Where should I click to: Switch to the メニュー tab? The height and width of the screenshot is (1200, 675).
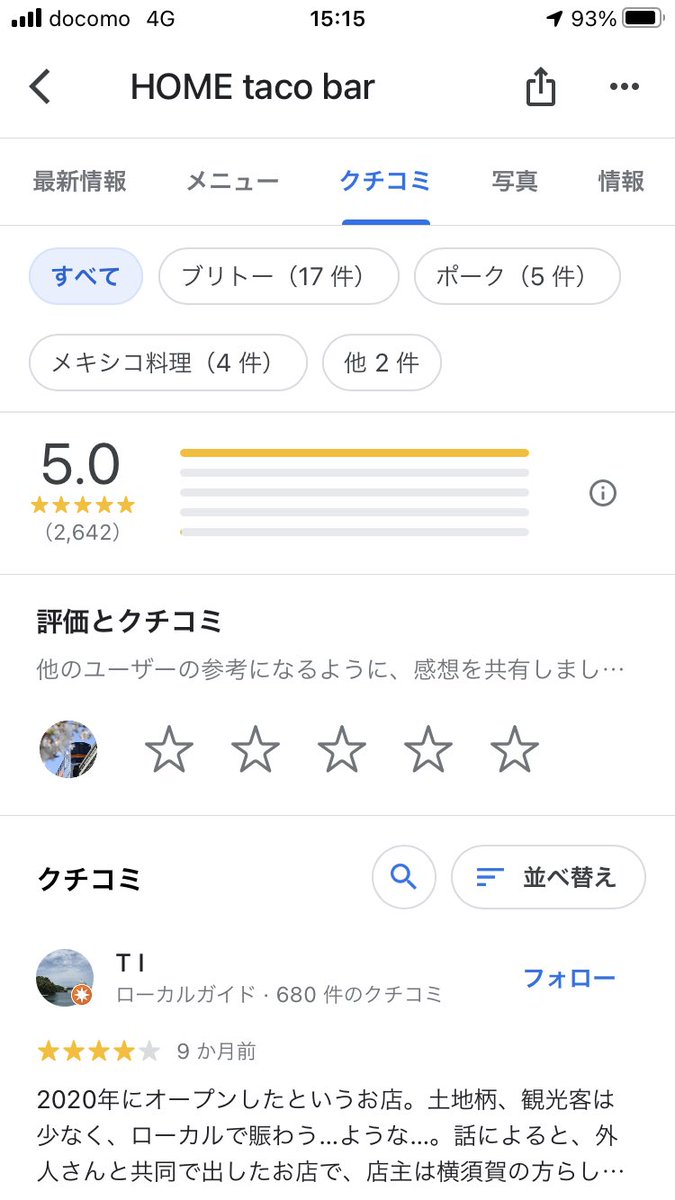click(x=233, y=181)
